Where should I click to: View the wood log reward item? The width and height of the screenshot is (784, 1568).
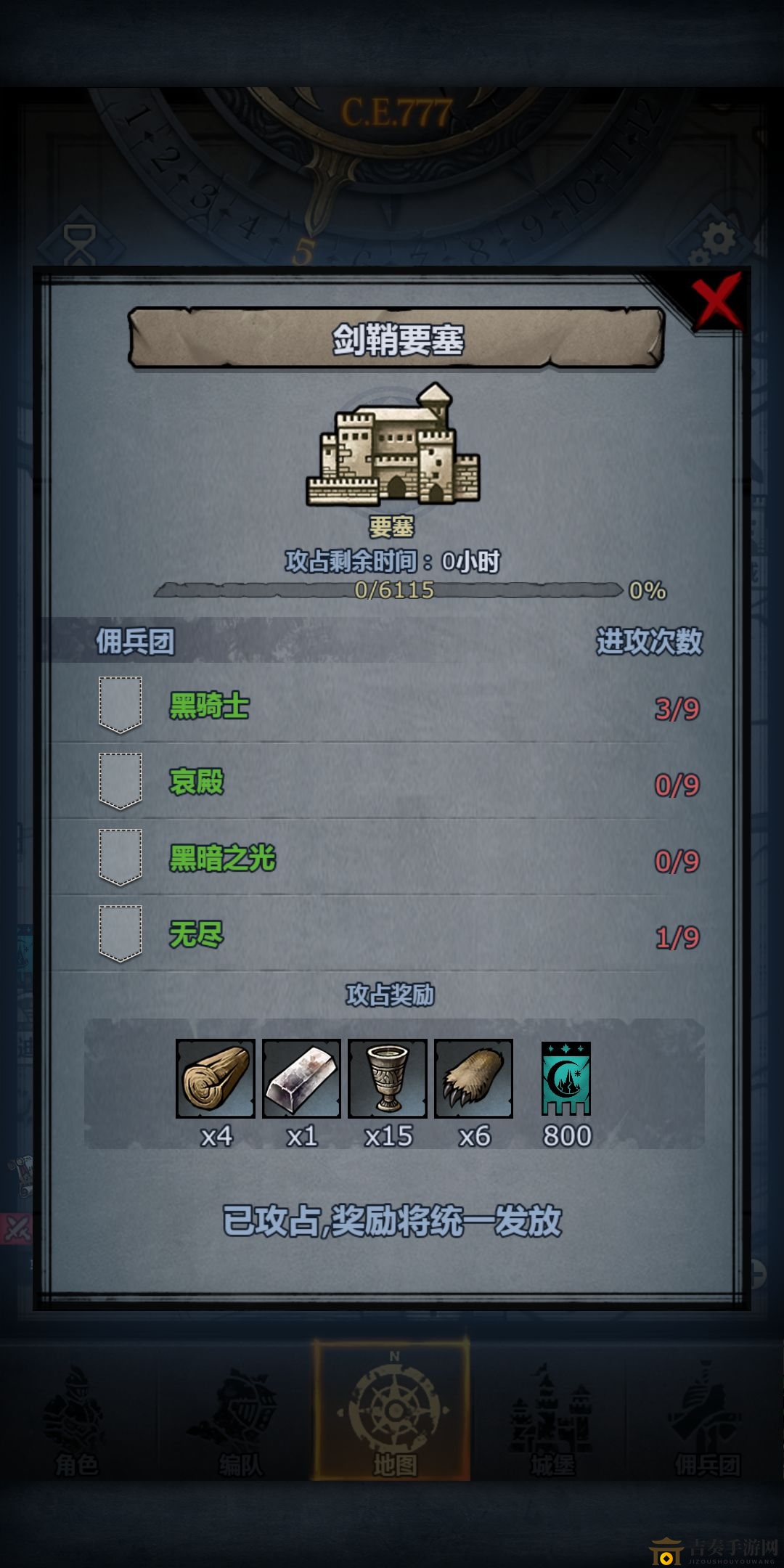(x=216, y=1079)
